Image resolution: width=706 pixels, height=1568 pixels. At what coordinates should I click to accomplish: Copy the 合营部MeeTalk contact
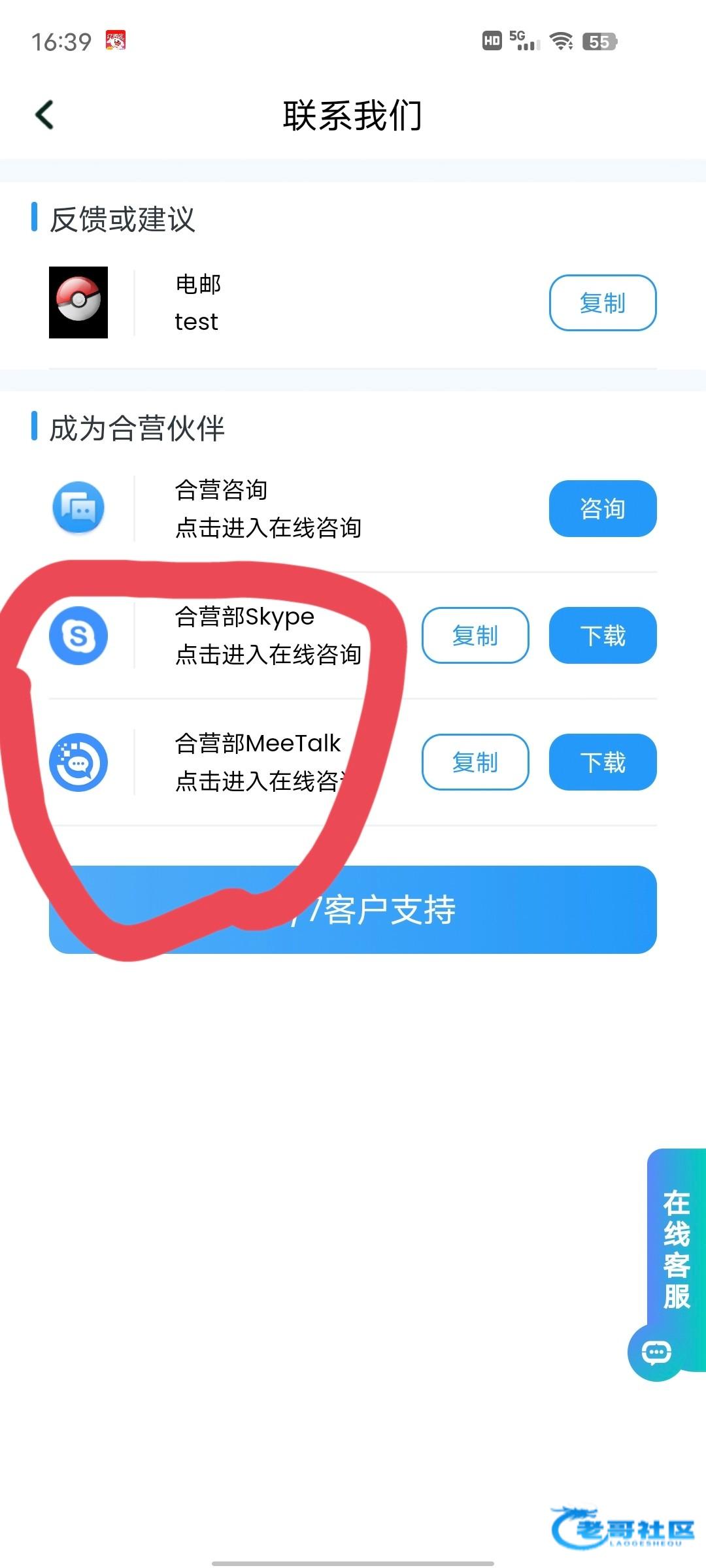(475, 762)
